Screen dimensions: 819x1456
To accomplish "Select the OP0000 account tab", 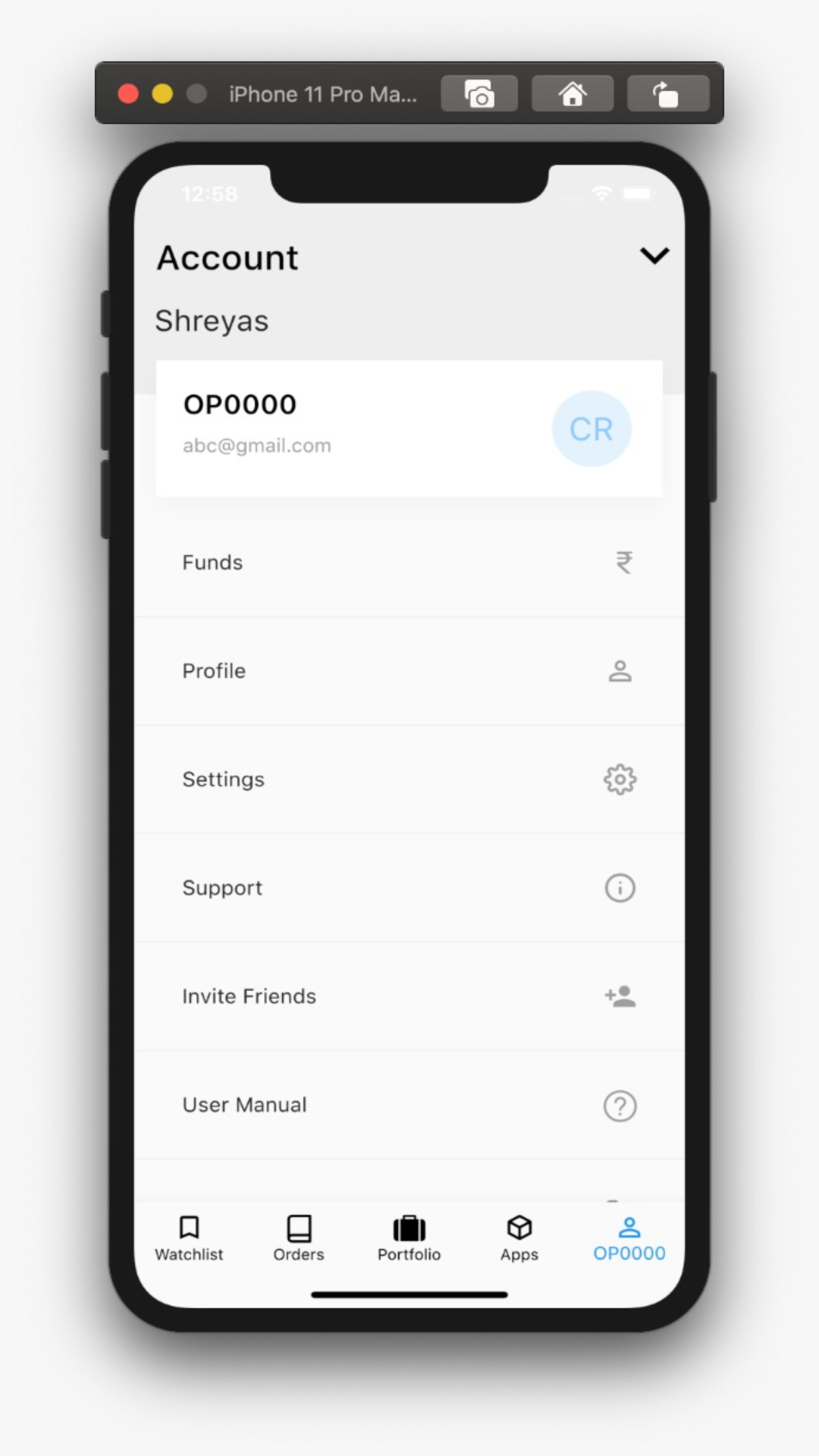I will point(629,1238).
